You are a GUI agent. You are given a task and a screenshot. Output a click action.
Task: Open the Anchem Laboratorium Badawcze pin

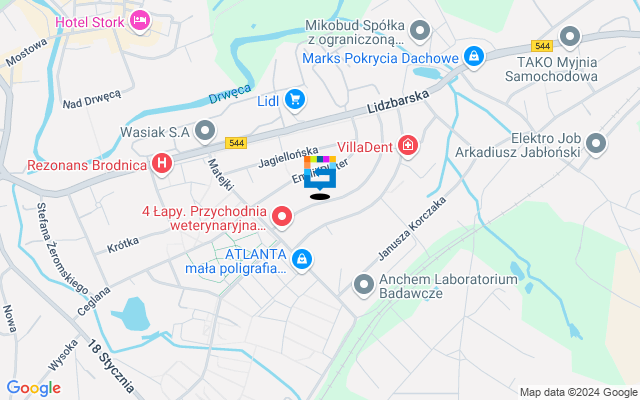(364, 286)
